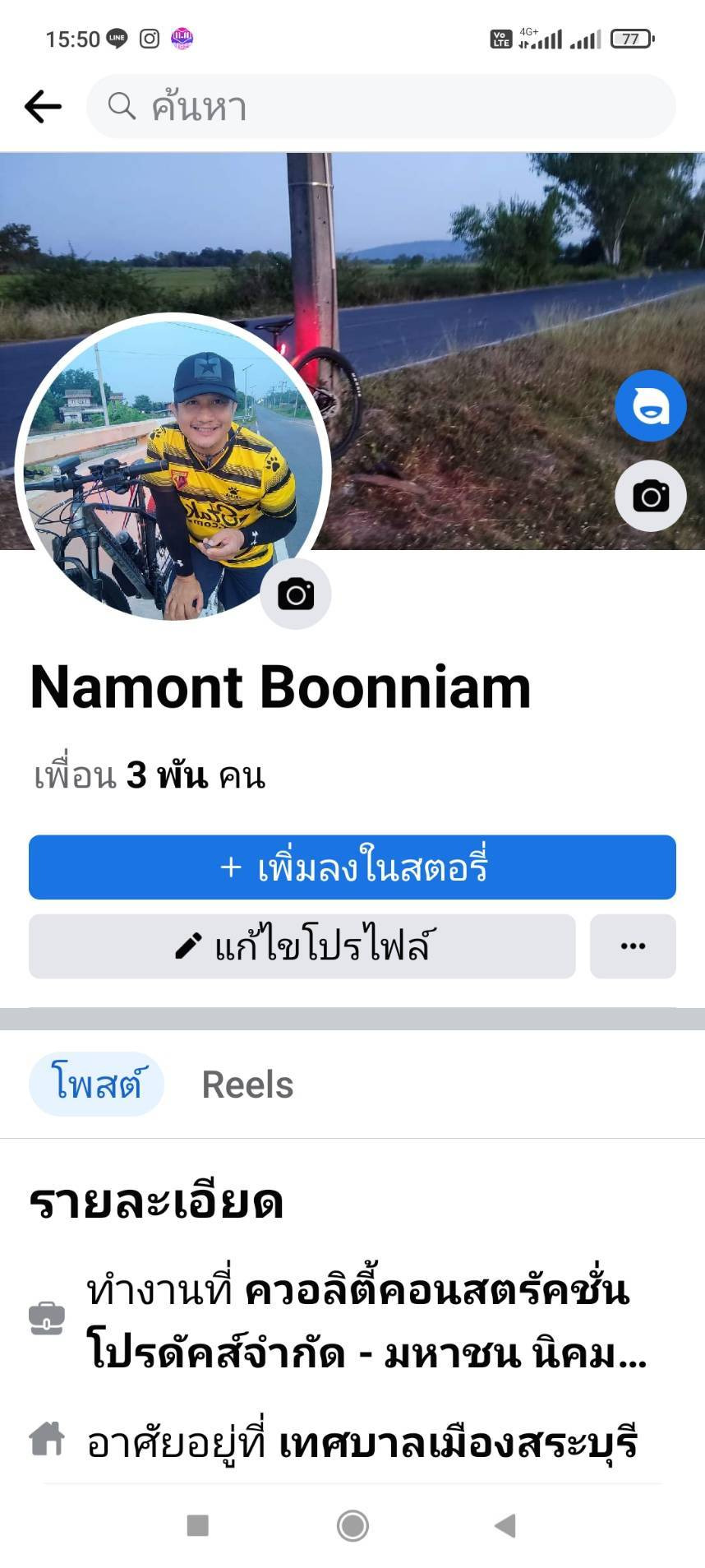The width and height of the screenshot is (705, 1568).
Task: View the 3 พัน friends list
Action: coord(150,775)
